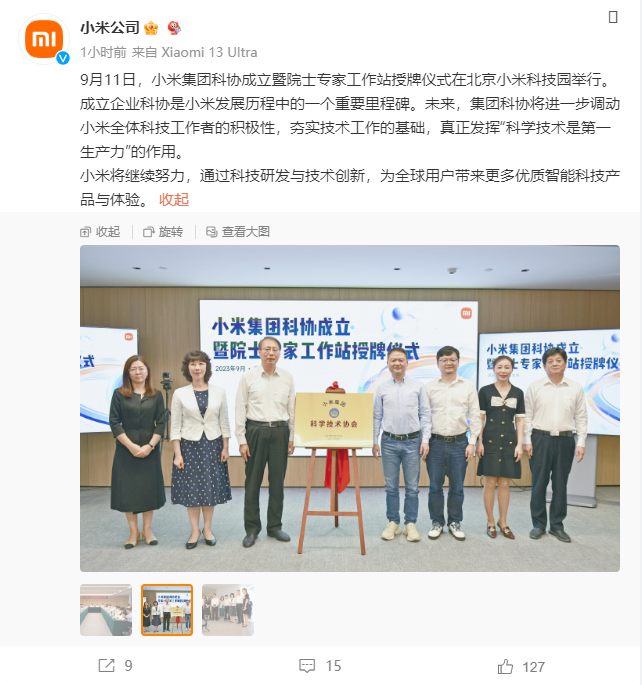Screen dimensions: 642x685
Task: Repost this post with 9 shares
Action: tap(115, 665)
